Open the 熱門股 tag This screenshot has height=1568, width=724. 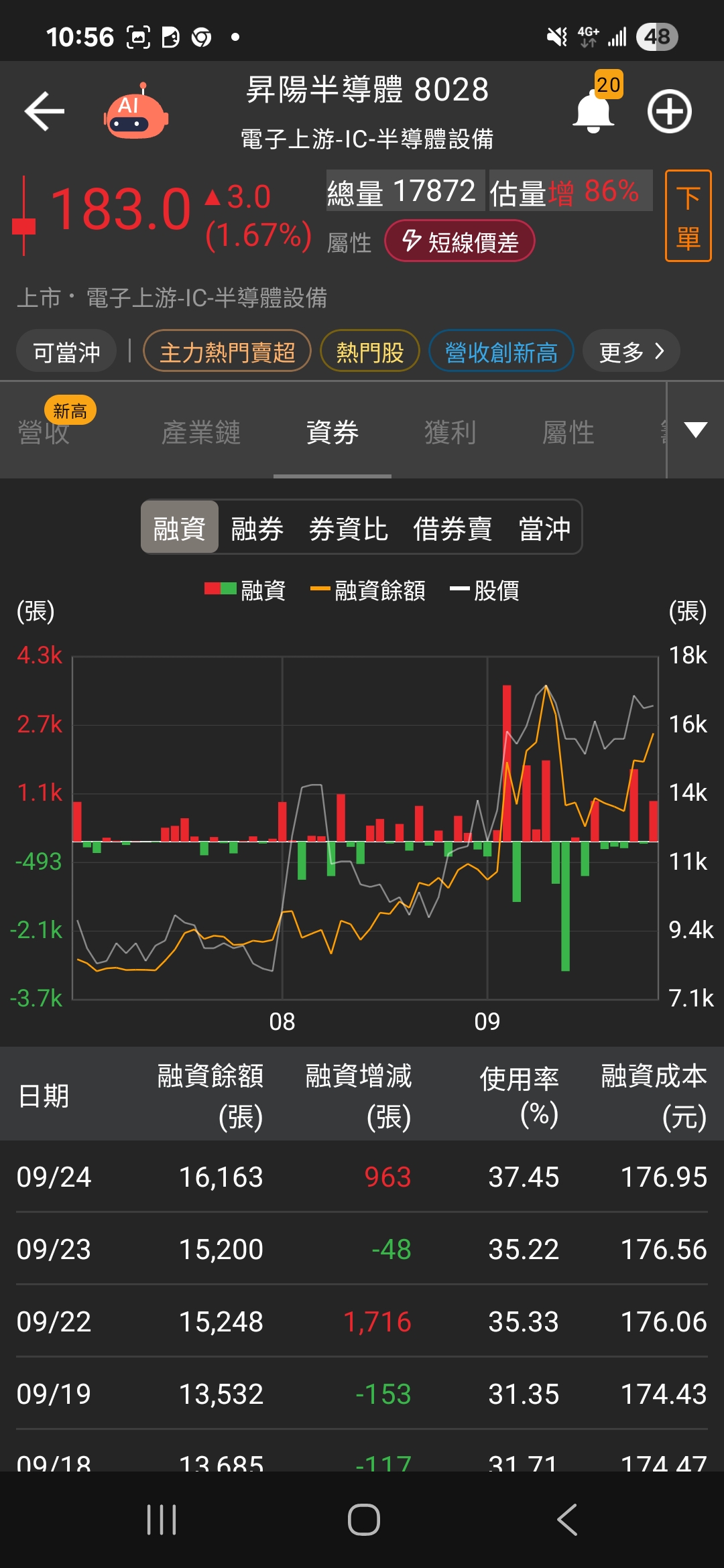[370, 351]
